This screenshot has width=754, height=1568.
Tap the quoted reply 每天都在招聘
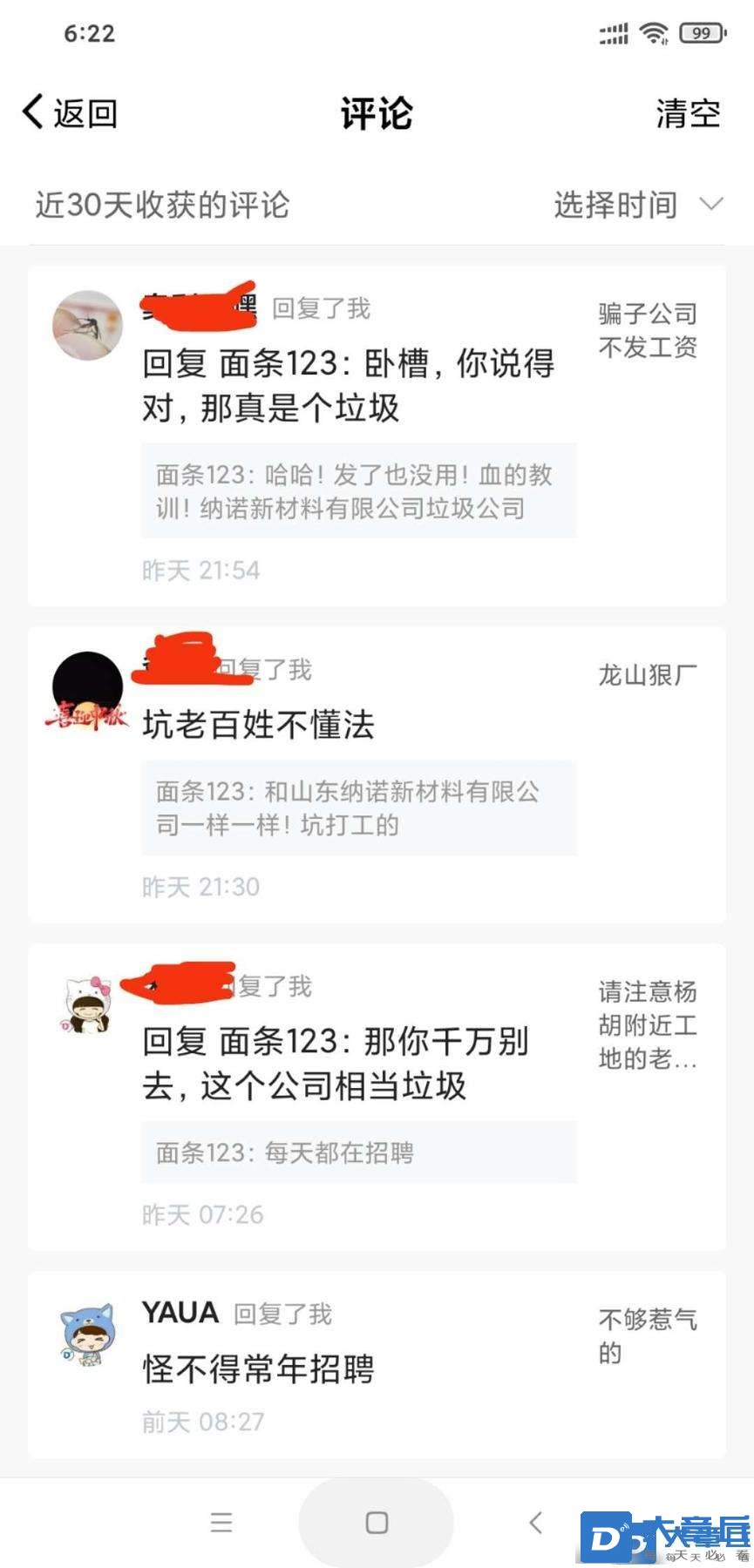[358, 1152]
